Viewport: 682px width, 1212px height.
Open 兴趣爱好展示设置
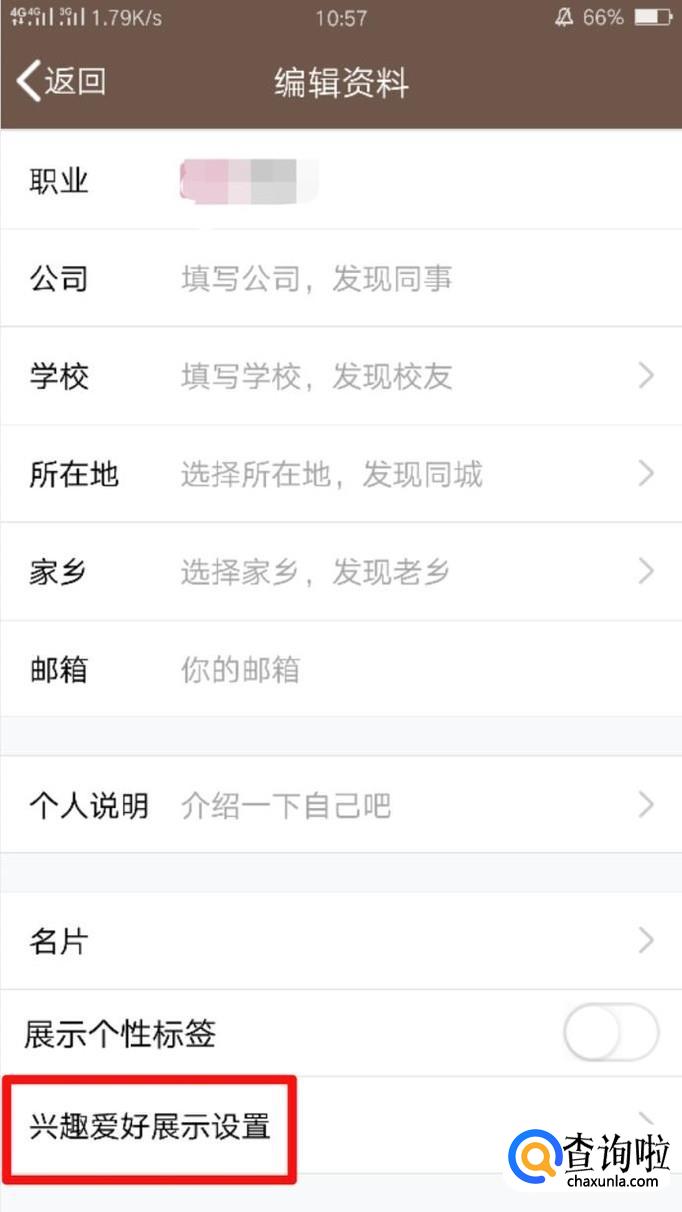click(341, 1125)
